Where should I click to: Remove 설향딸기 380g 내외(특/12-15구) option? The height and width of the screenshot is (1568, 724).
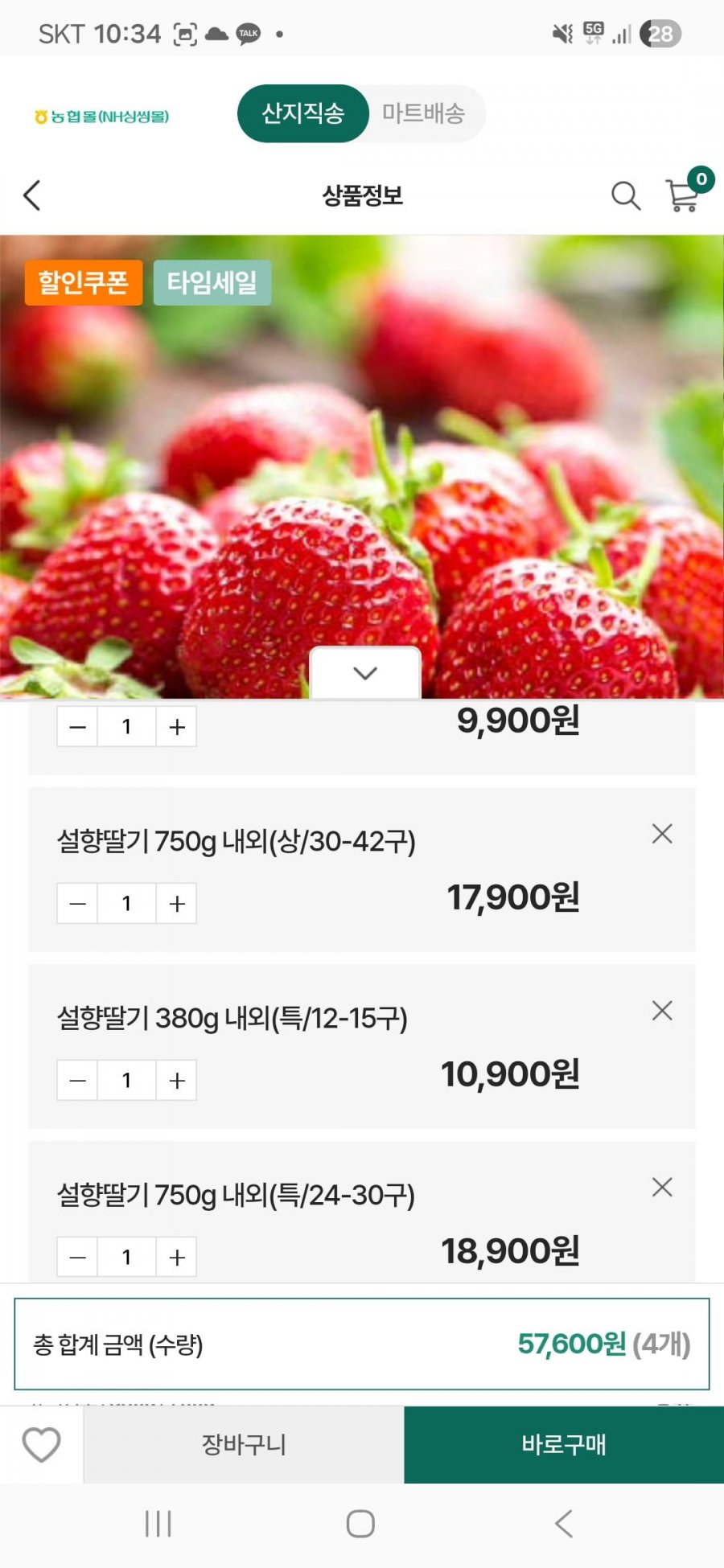[x=662, y=1011]
